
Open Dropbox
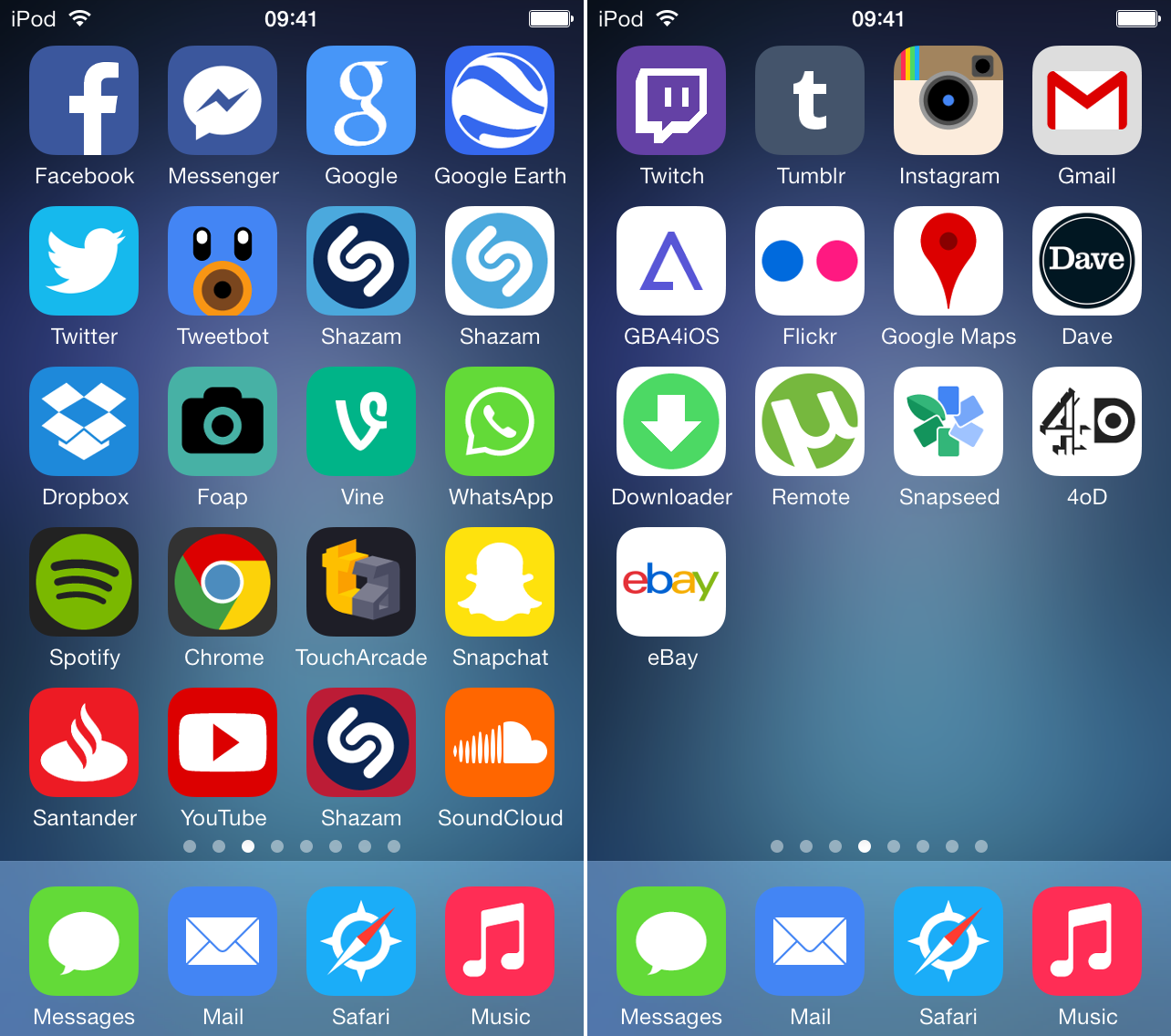(84, 421)
